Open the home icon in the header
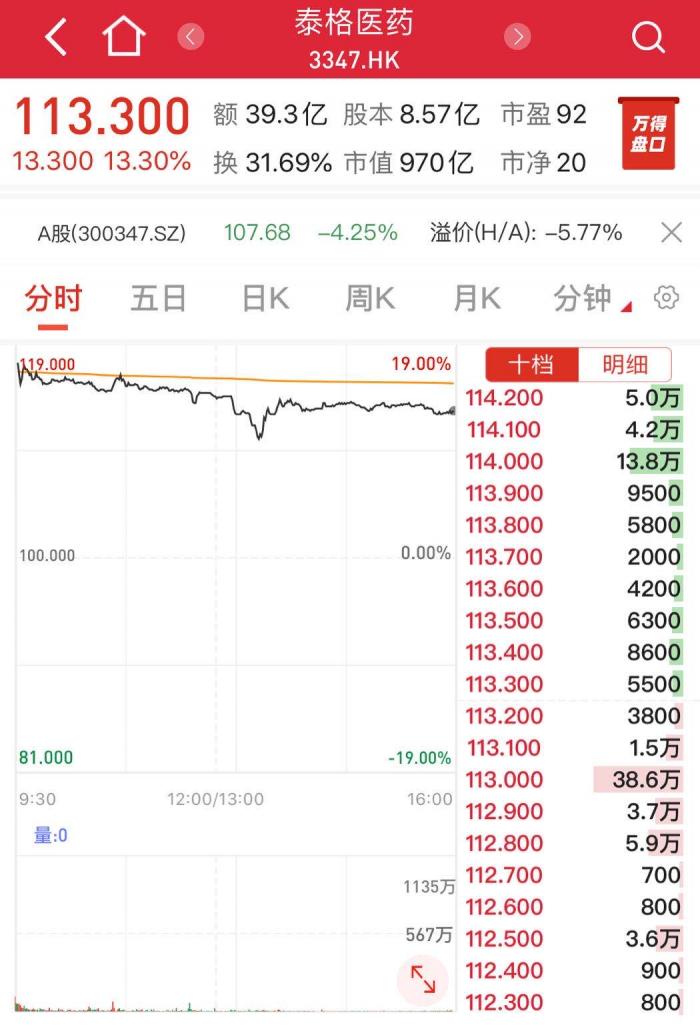This screenshot has width=700, height=1033. tap(124, 38)
